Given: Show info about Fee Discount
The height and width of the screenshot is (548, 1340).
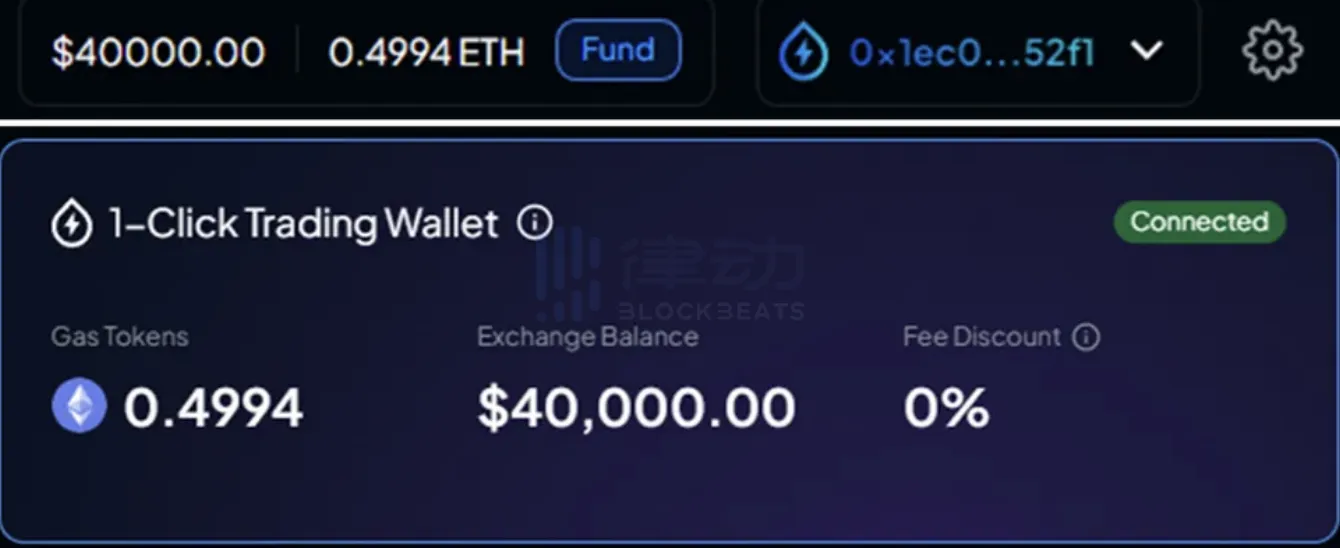Looking at the screenshot, I should point(1086,337).
